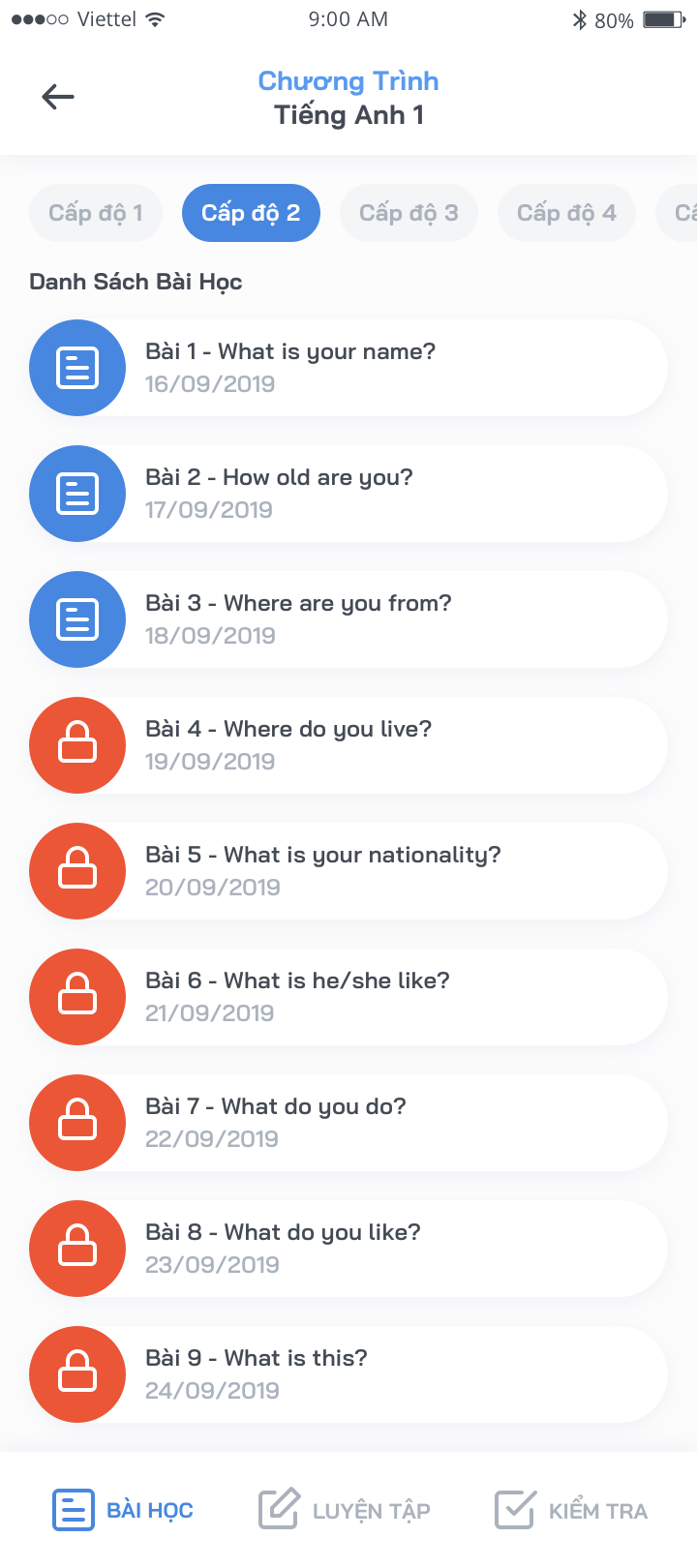Tap locked Bài 9 - What is this?
Screen dimensions: 697x1568
click(348, 1374)
